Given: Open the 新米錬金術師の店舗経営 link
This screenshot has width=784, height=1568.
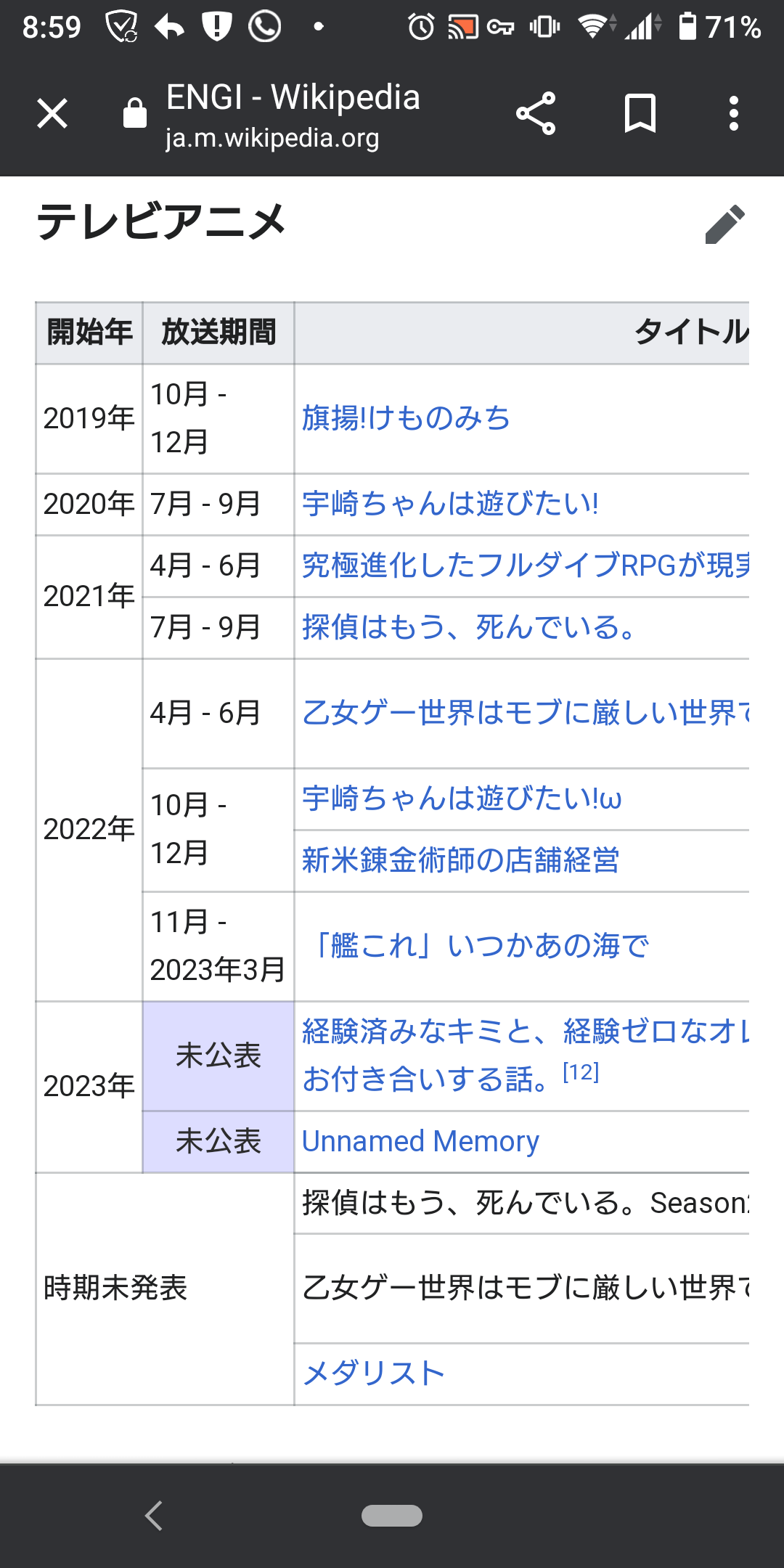Looking at the screenshot, I should click(x=460, y=860).
